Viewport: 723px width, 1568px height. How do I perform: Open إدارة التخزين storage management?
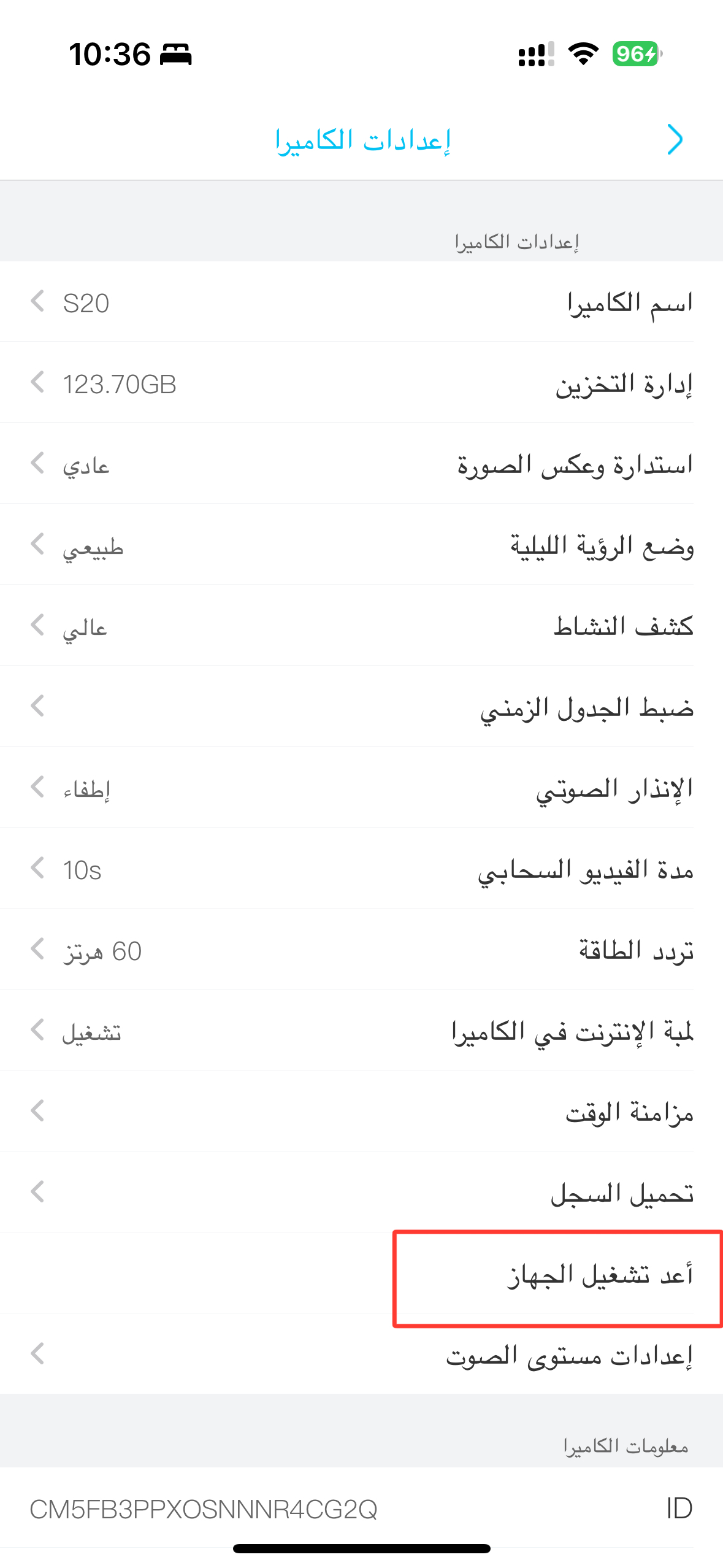[x=362, y=383]
